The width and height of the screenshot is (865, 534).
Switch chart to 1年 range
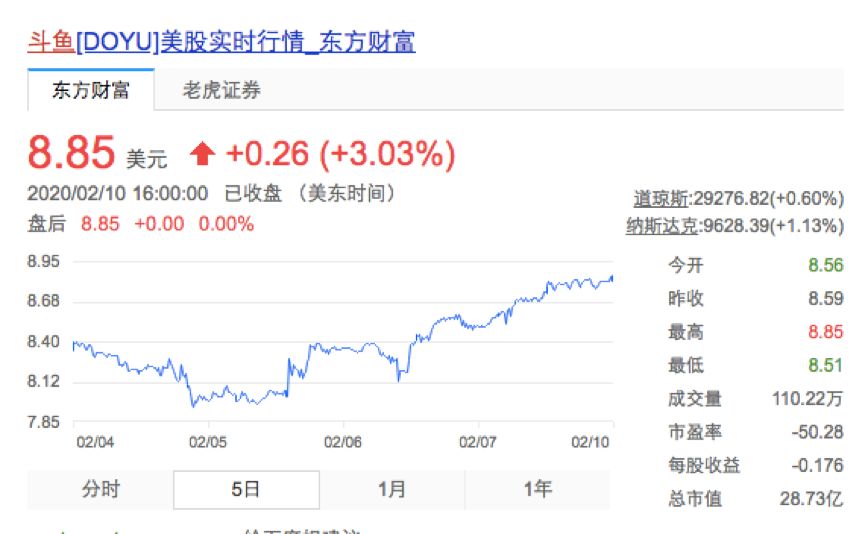pyautogui.click(x=537, y=489)
